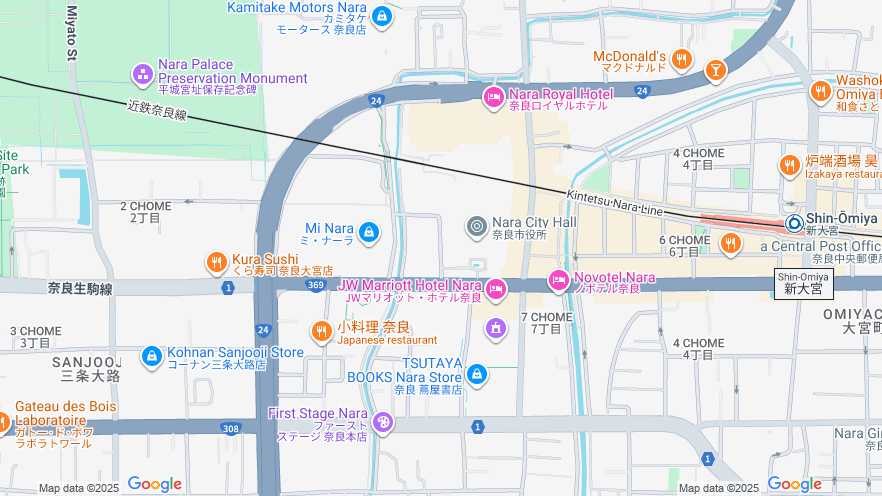Image resolution: width=882 pixels, height=496 pixels.
Task: Tap the McDonald's restaurant marker
Action: click(682, 60)
